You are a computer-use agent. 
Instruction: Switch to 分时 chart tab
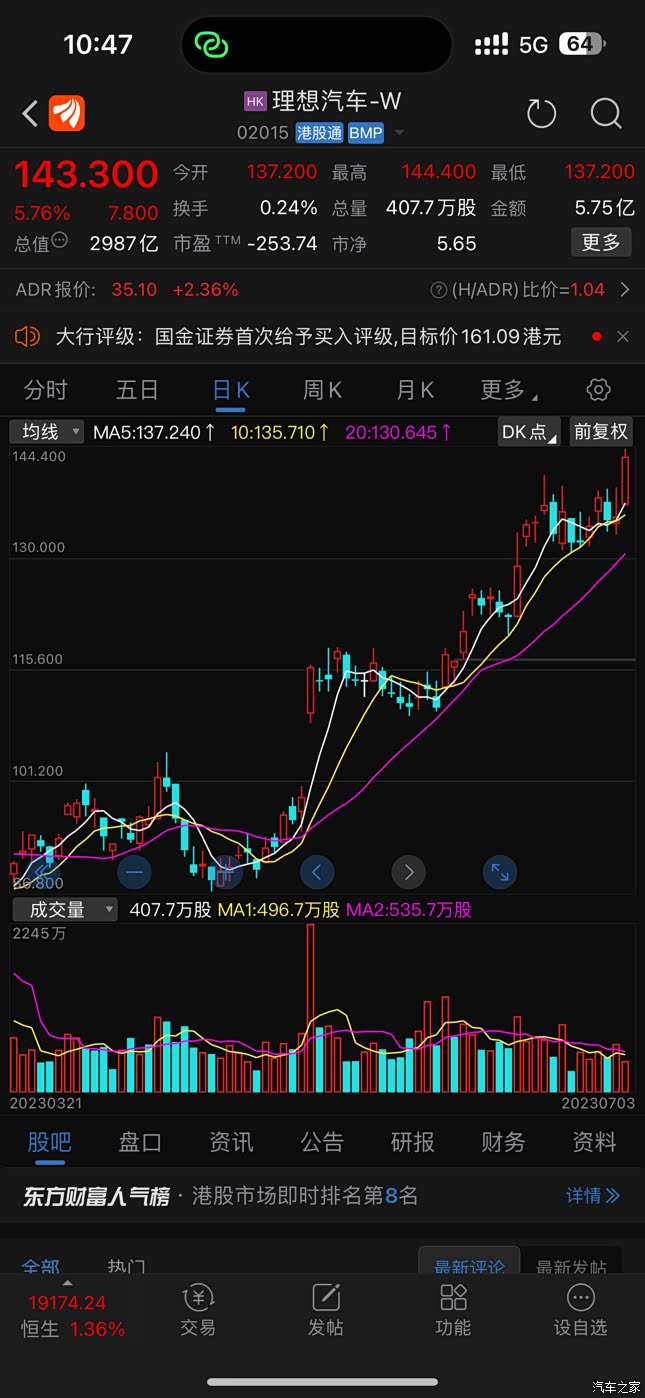(x=46, y=389)
